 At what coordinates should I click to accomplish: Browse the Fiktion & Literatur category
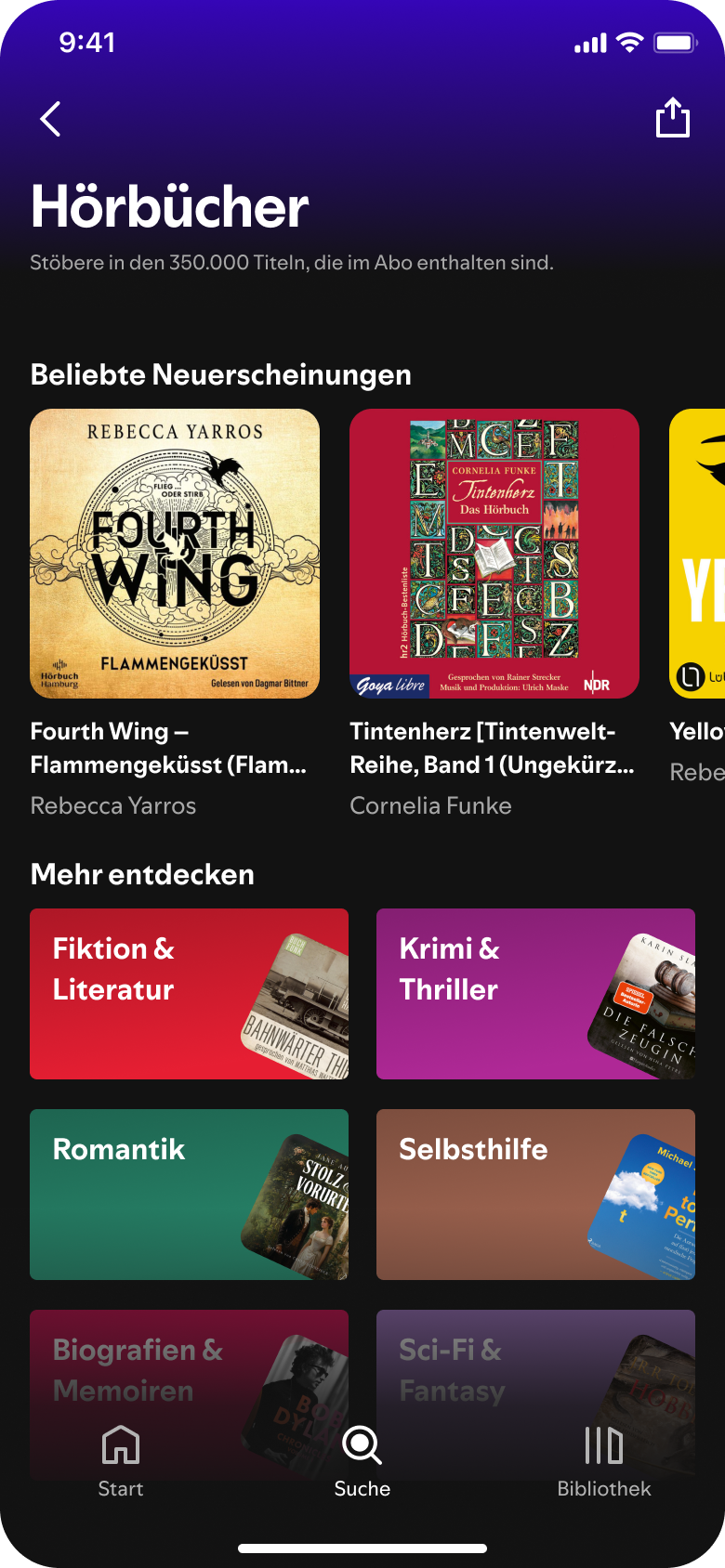coord(189,994)
